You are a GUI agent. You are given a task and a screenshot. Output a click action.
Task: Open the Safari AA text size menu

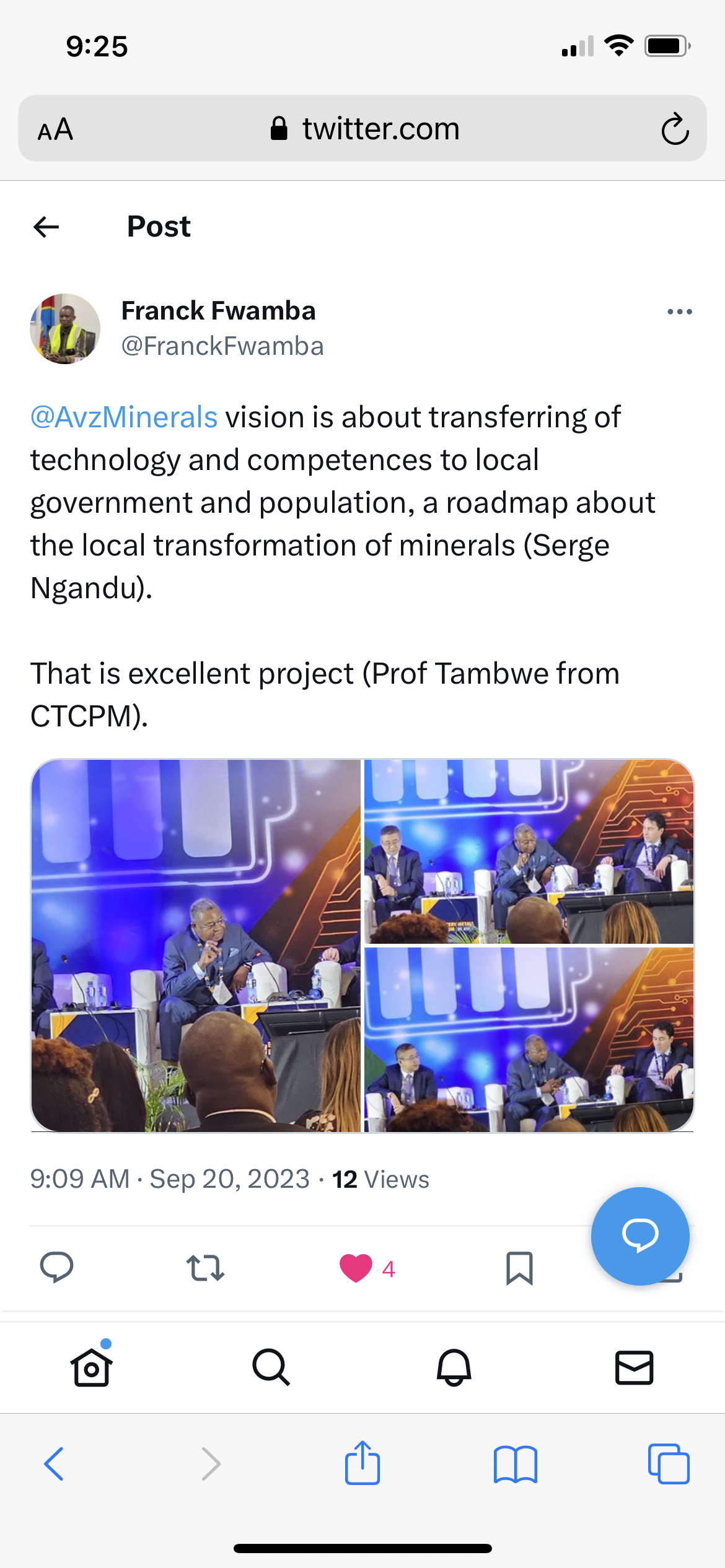[55, 129]
